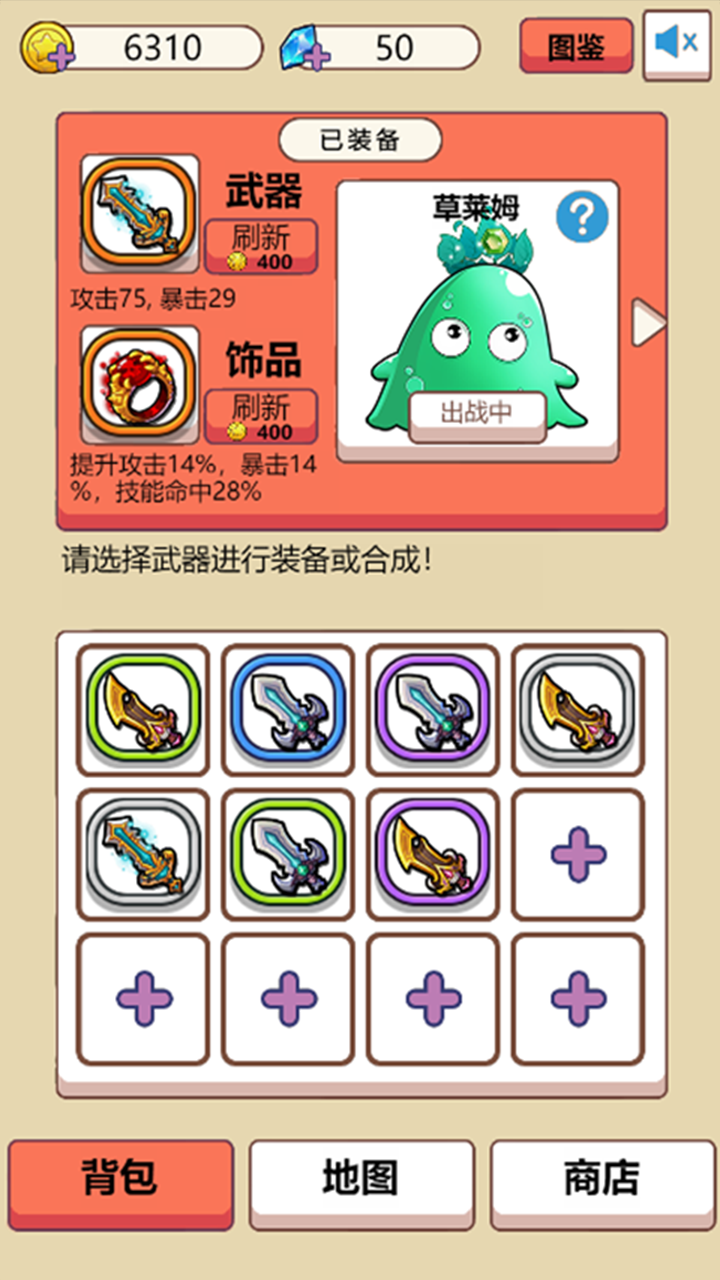
Task: Toggle the sound mute icon
Action: coord(677,43)
